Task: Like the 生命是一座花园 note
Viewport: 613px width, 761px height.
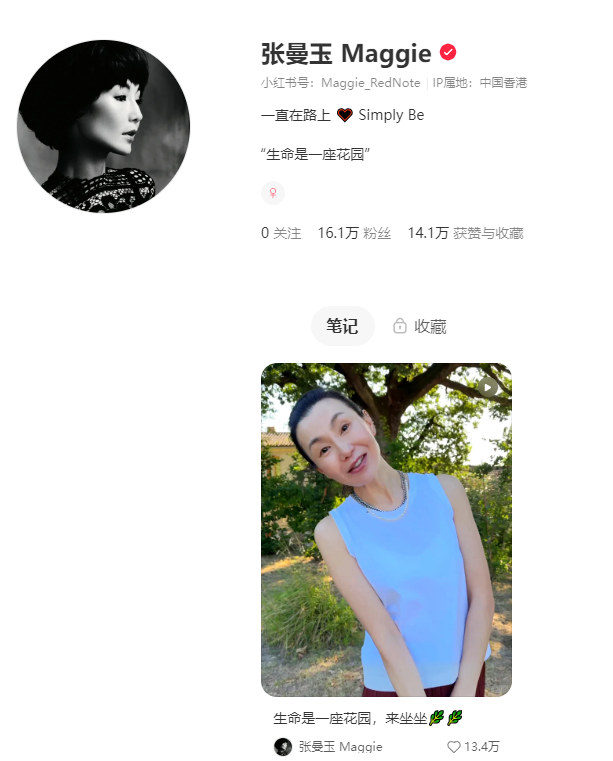Action: coord(454,746)
